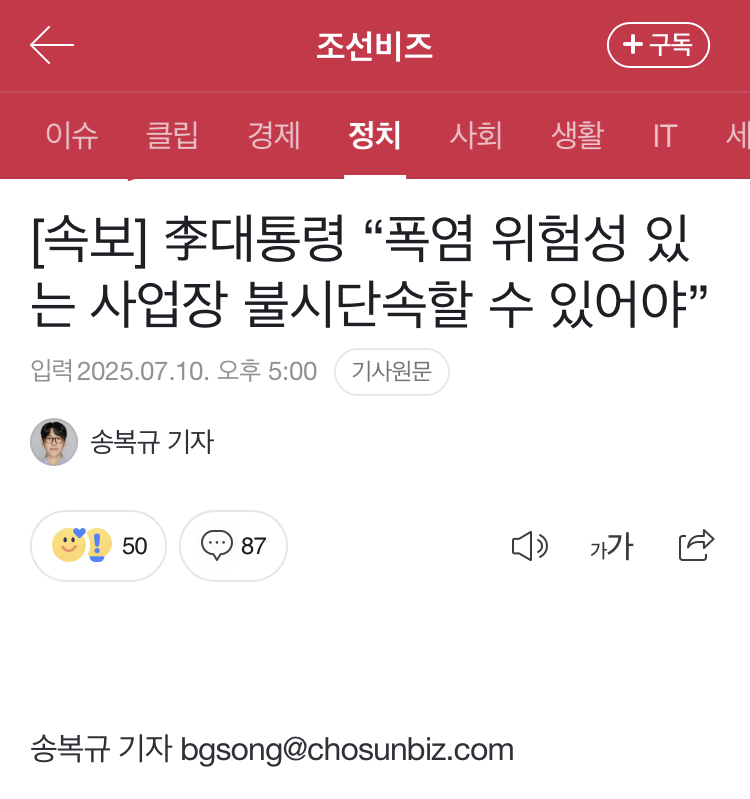
Task: Switch to the 생활 tab
Action: [577, 135]
